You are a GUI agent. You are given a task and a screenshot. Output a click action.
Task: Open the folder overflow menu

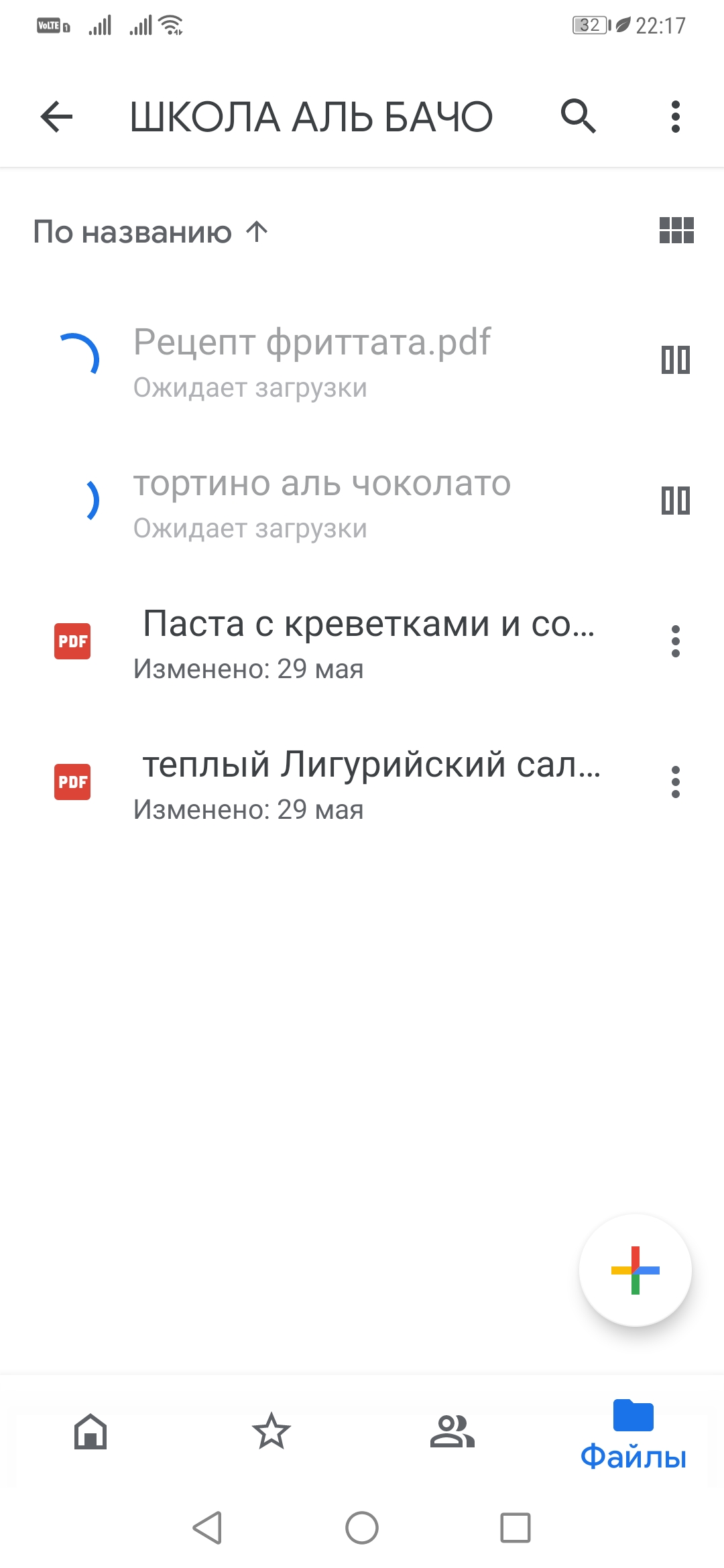click(675, 117)
